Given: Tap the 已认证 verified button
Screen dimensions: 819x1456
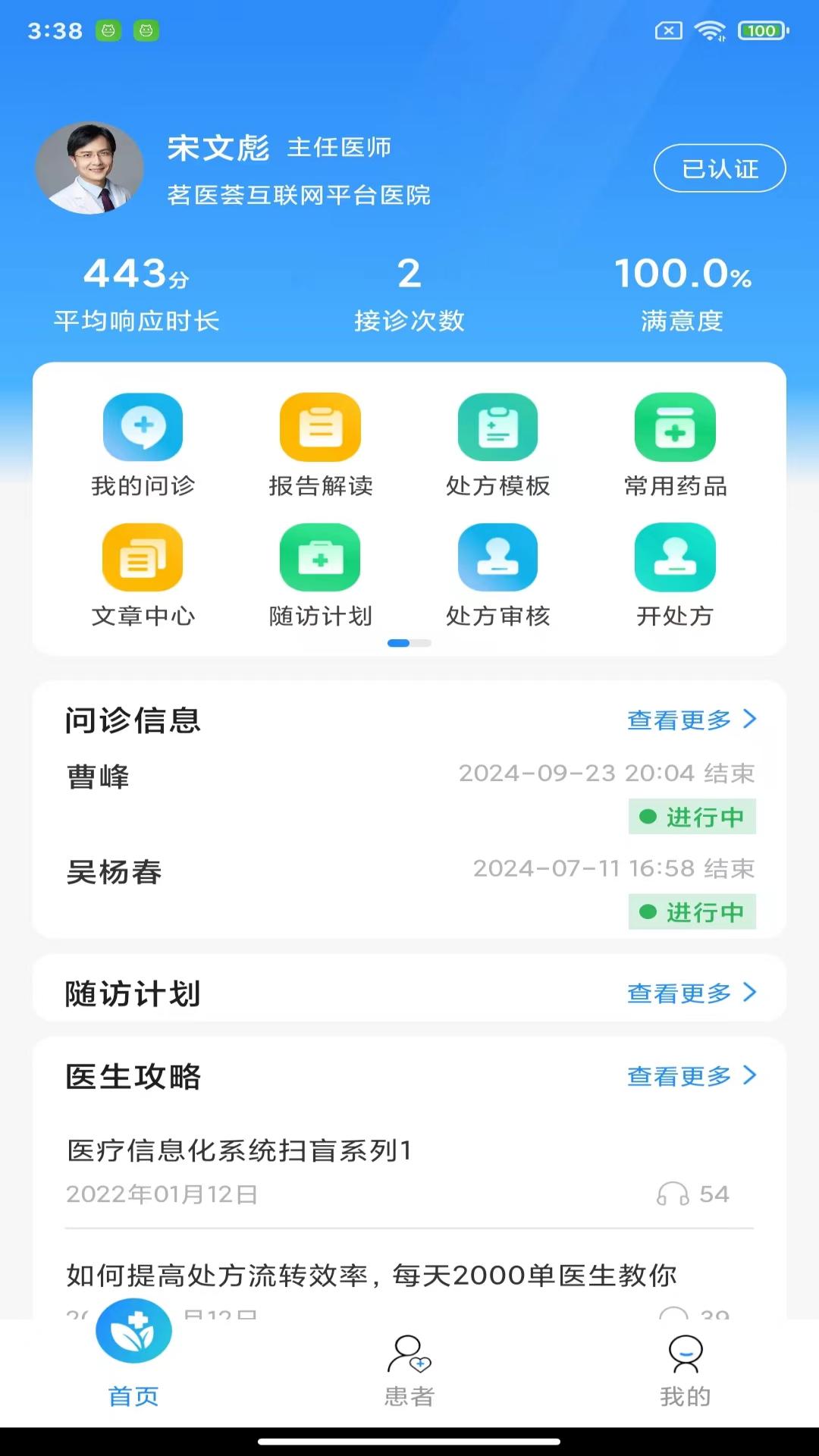Looking at the screenshot, I should 719,168.
